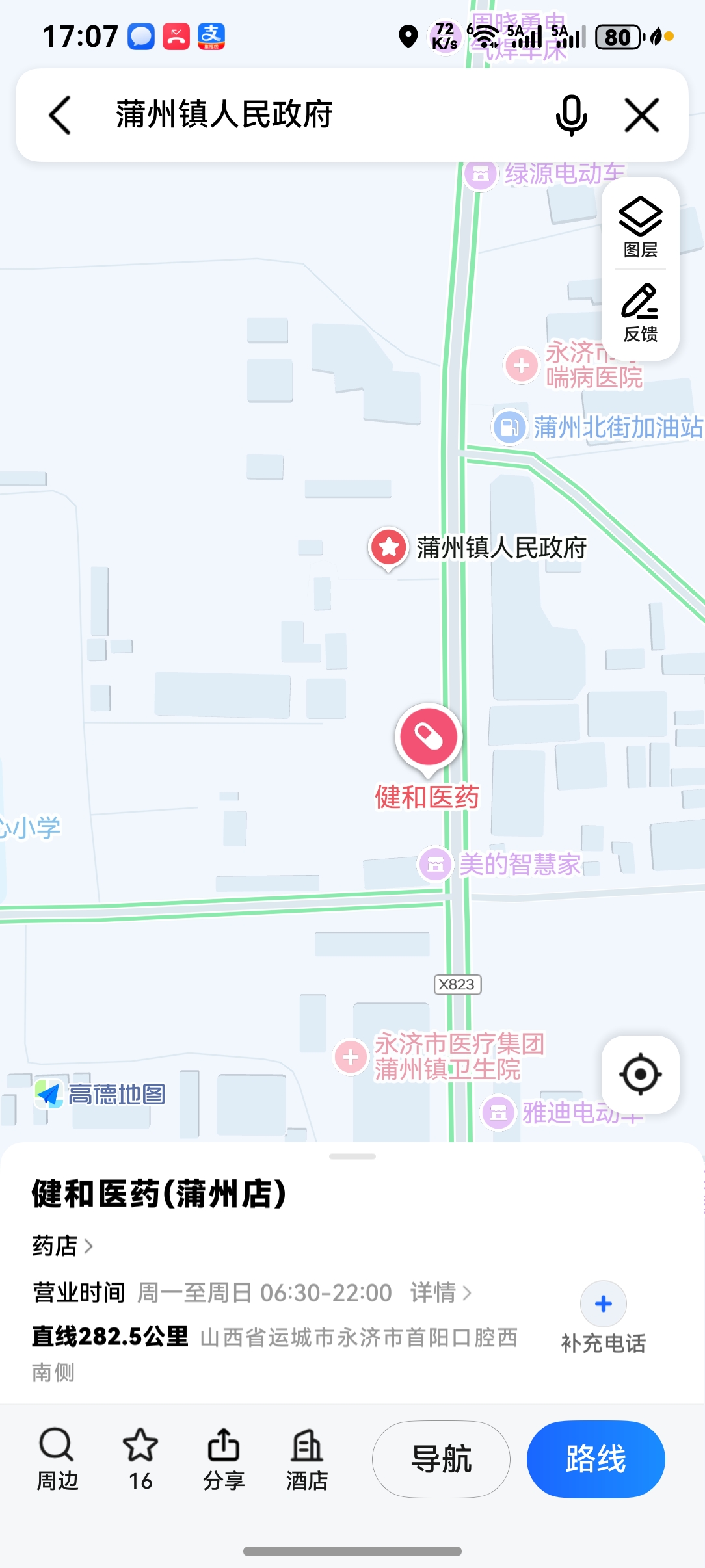Start voice search with the microphone
The width and height of the screenshot is (705, 1568).
click(x=571, y=115)
